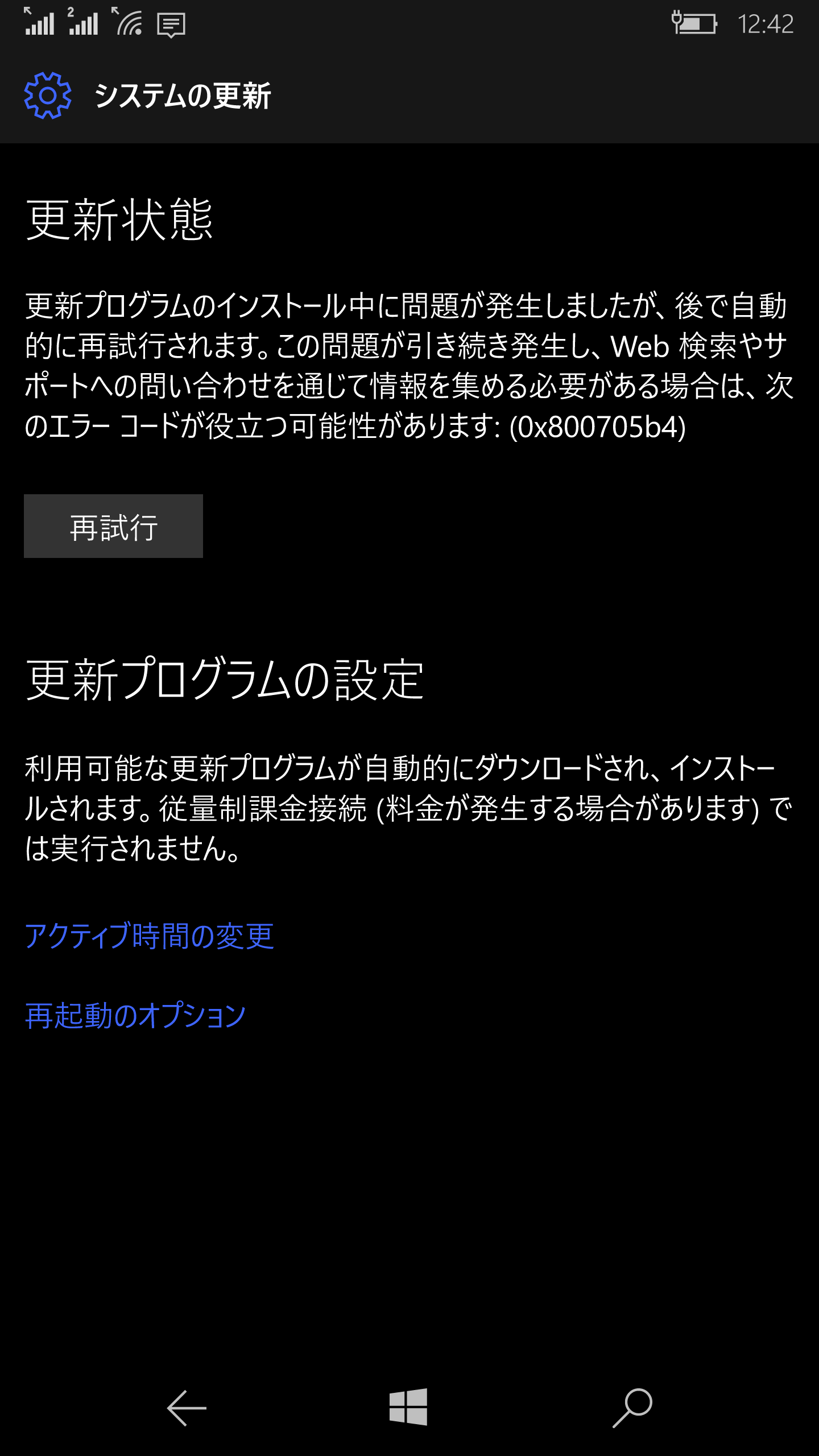Go back with the navigation bar arrow
The height and width of the screenshot is (1456, 819).
pyautogui.click(x=187, y=1408)
